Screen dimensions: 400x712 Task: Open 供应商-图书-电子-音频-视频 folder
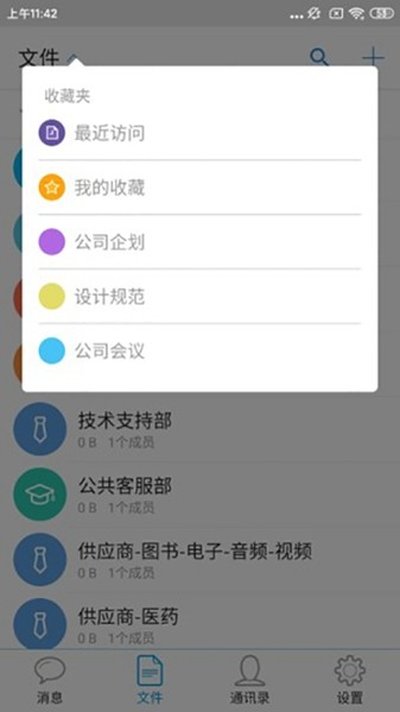click(x=200, y=559)
